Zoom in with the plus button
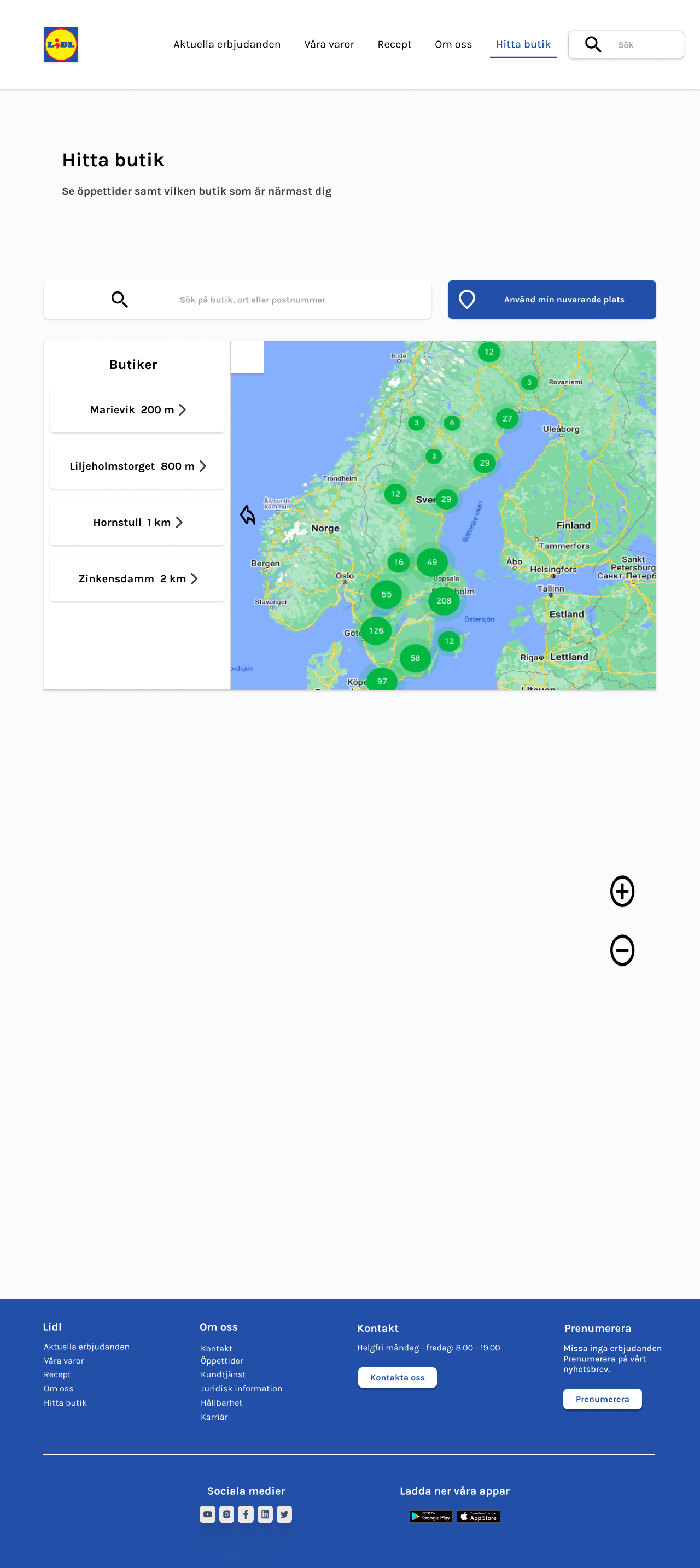Viewport: 700px width, 1568px height. pos(621,891)
